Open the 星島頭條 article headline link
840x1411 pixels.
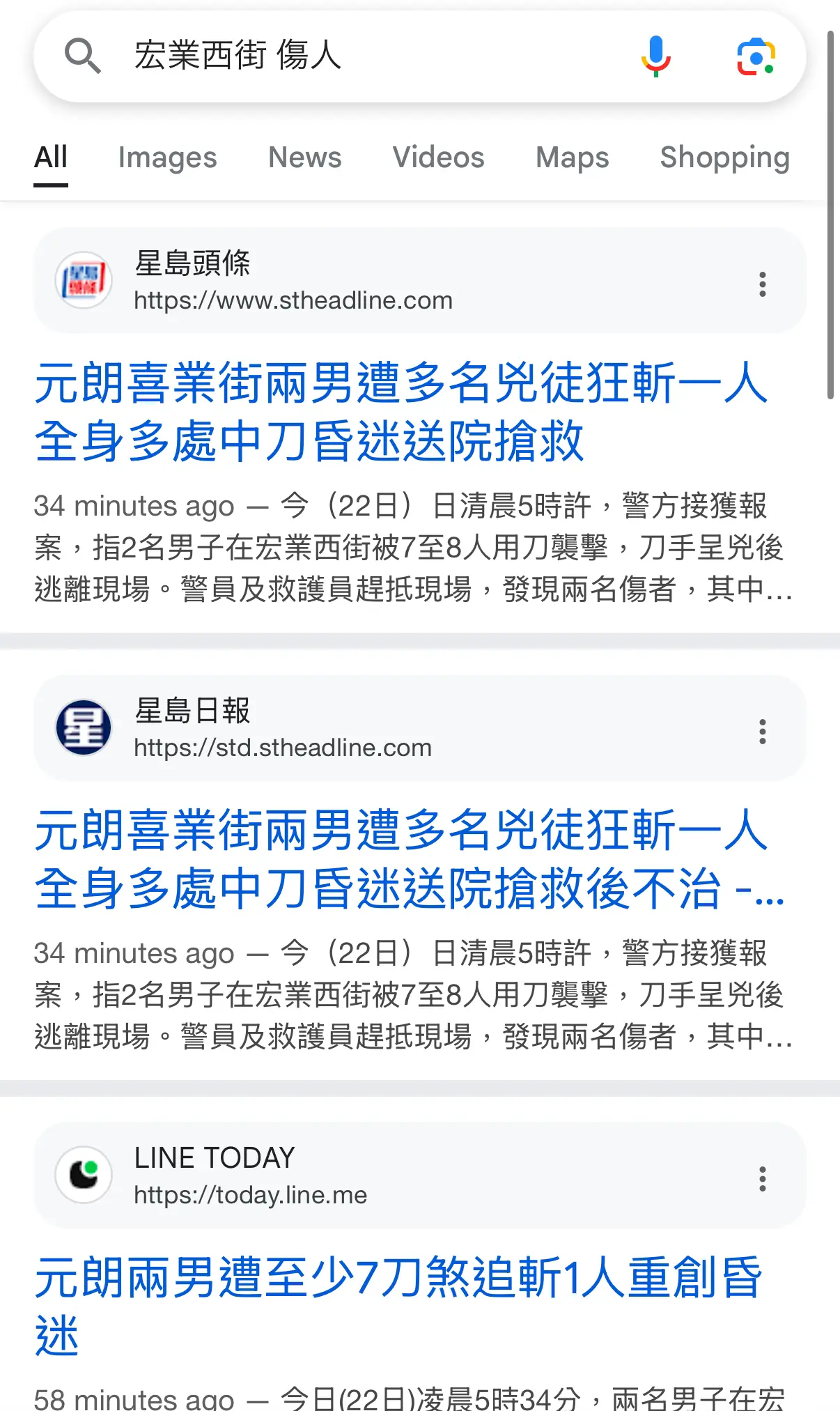click(401, 412)
